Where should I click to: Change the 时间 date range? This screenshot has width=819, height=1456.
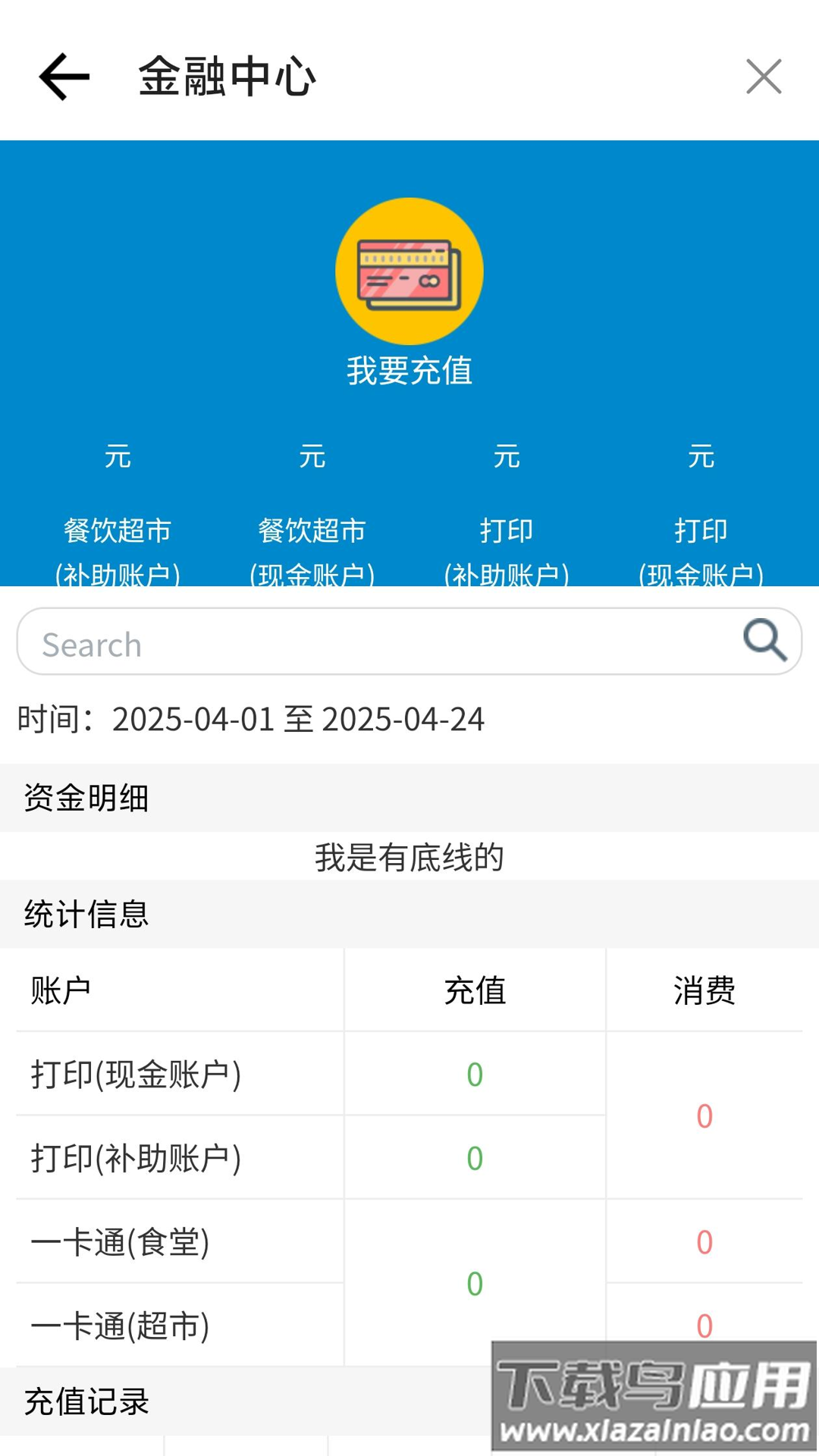point(297,719)
